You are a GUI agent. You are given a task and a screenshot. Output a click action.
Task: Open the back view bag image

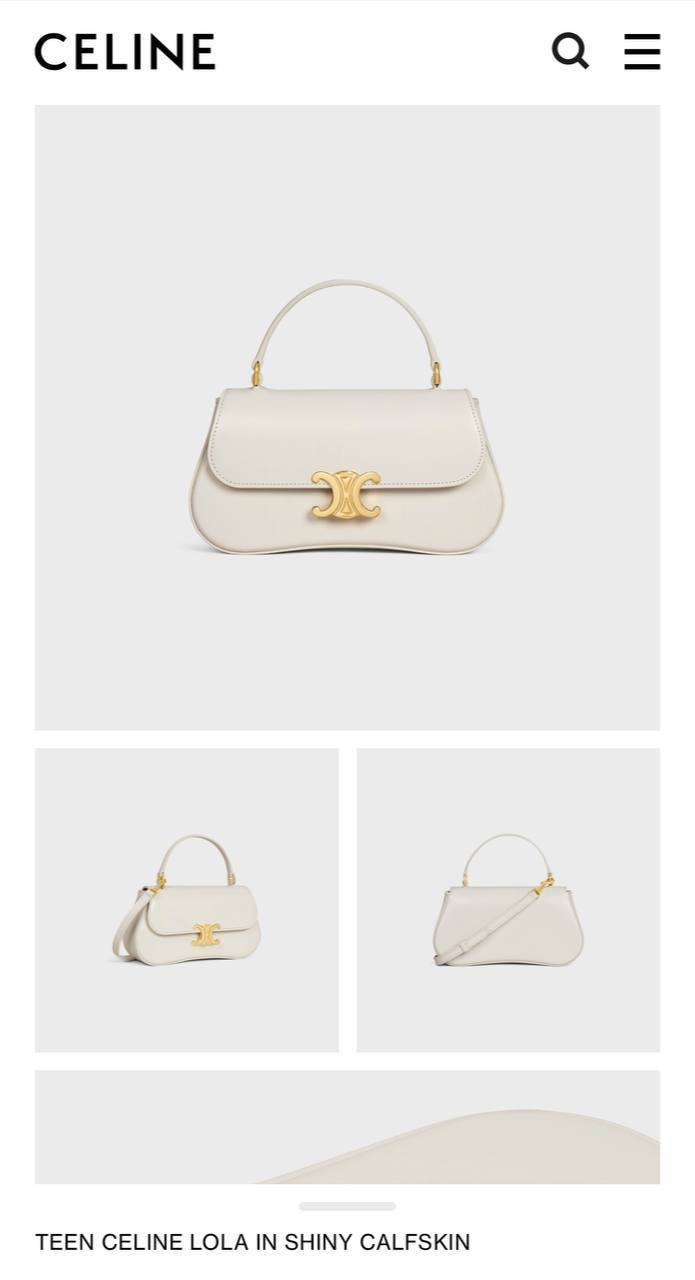click(508, 900)
